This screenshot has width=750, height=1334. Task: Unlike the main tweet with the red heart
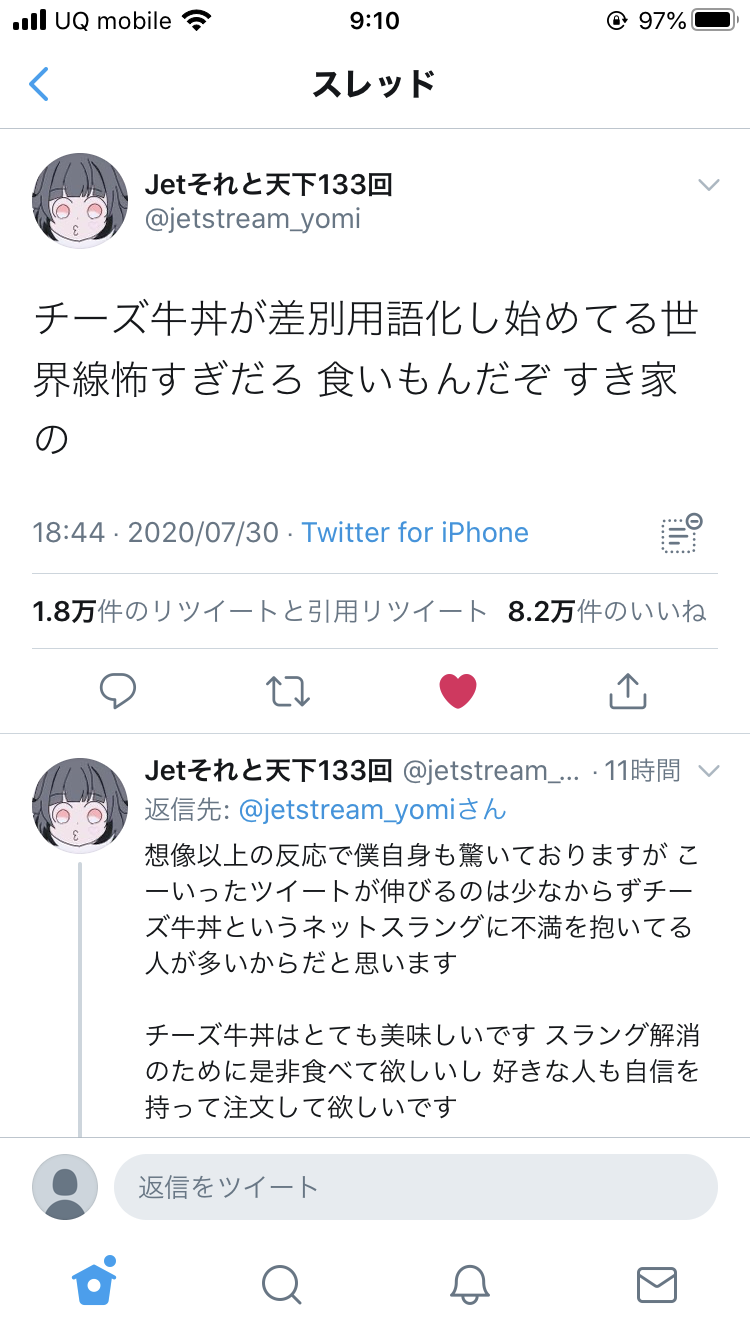pos(458,690)
